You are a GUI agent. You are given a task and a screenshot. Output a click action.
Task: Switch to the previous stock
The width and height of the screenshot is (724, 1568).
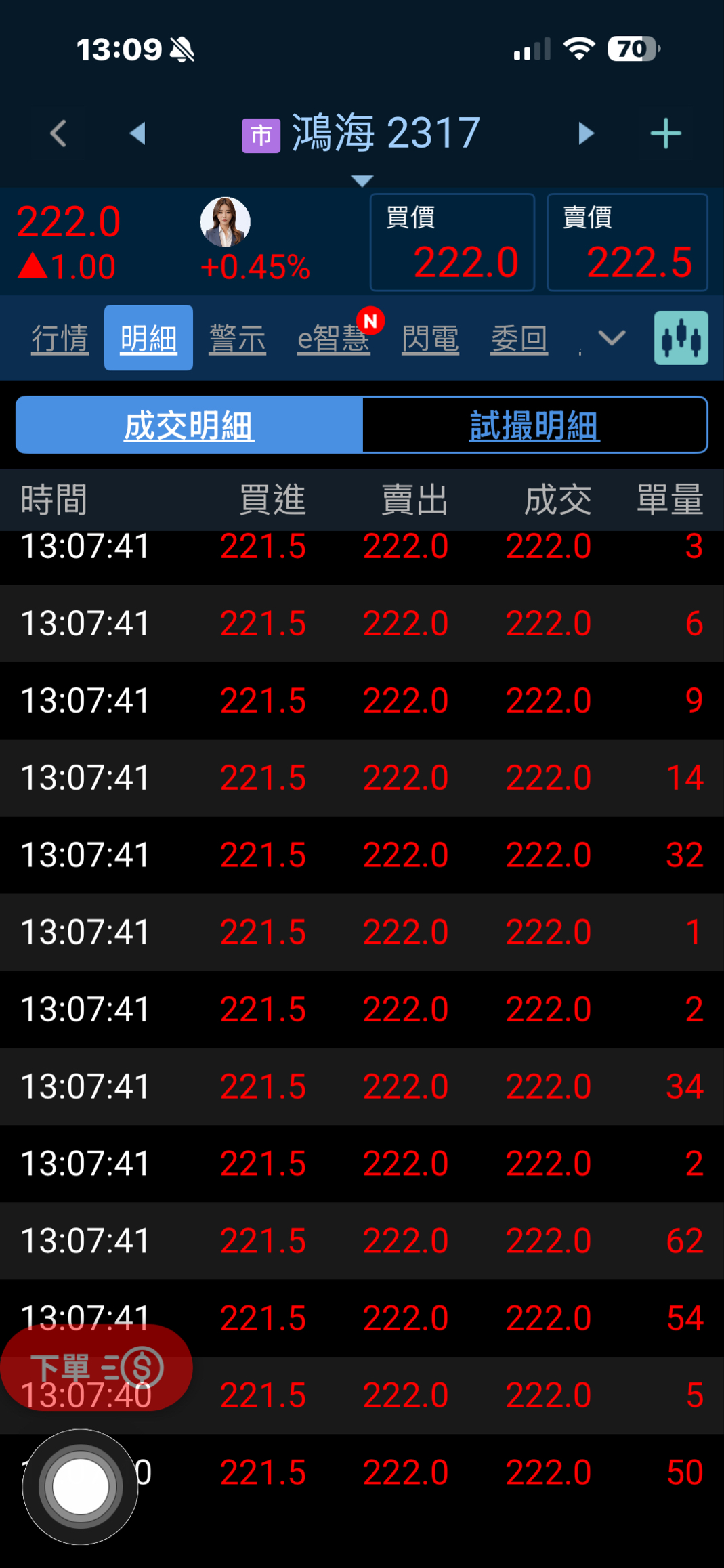point(137,133)
